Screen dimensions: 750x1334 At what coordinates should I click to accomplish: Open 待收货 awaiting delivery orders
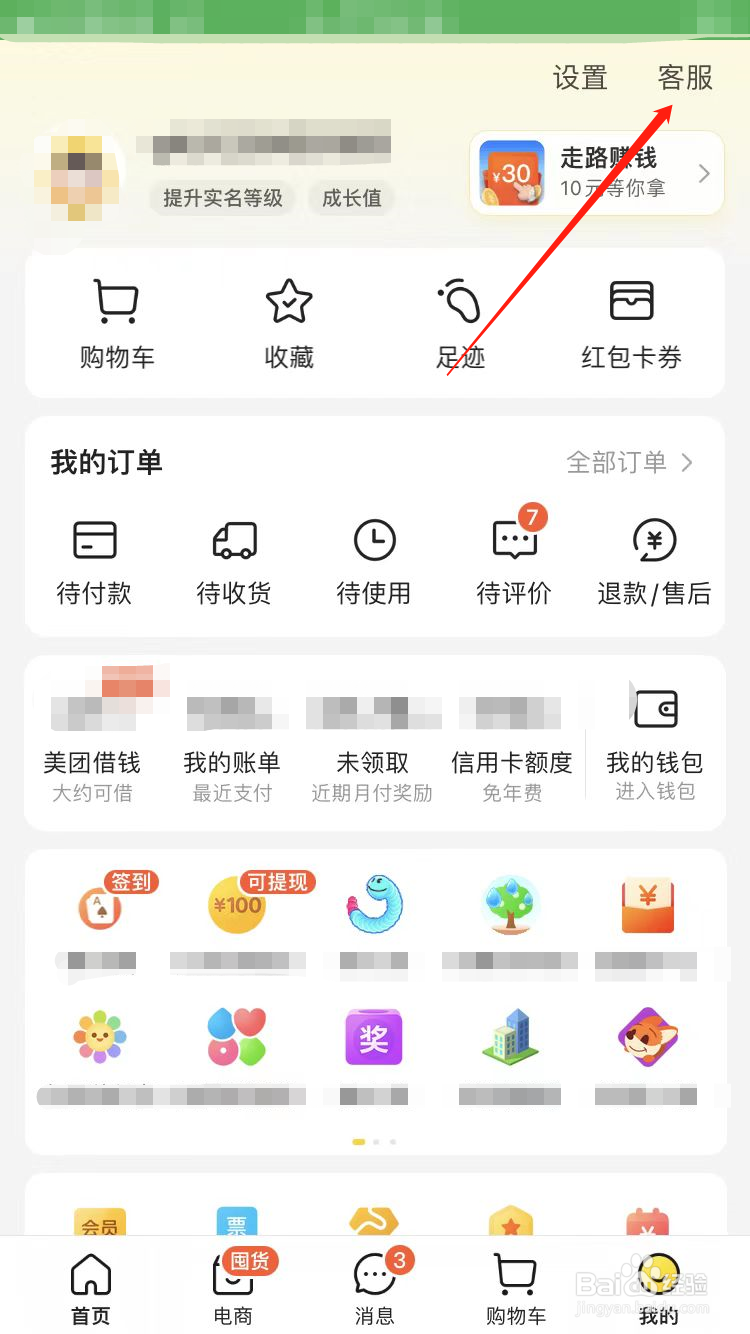tap(234, 560)
